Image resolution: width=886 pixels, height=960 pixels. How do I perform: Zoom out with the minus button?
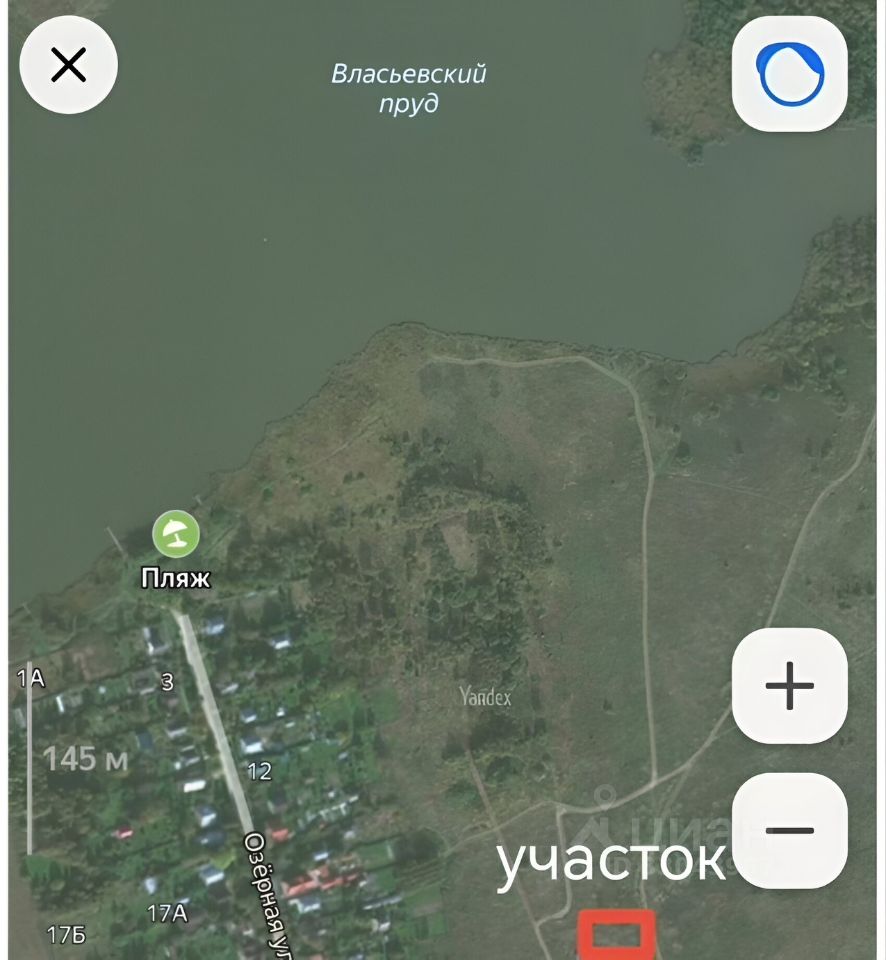click(790, 830)
